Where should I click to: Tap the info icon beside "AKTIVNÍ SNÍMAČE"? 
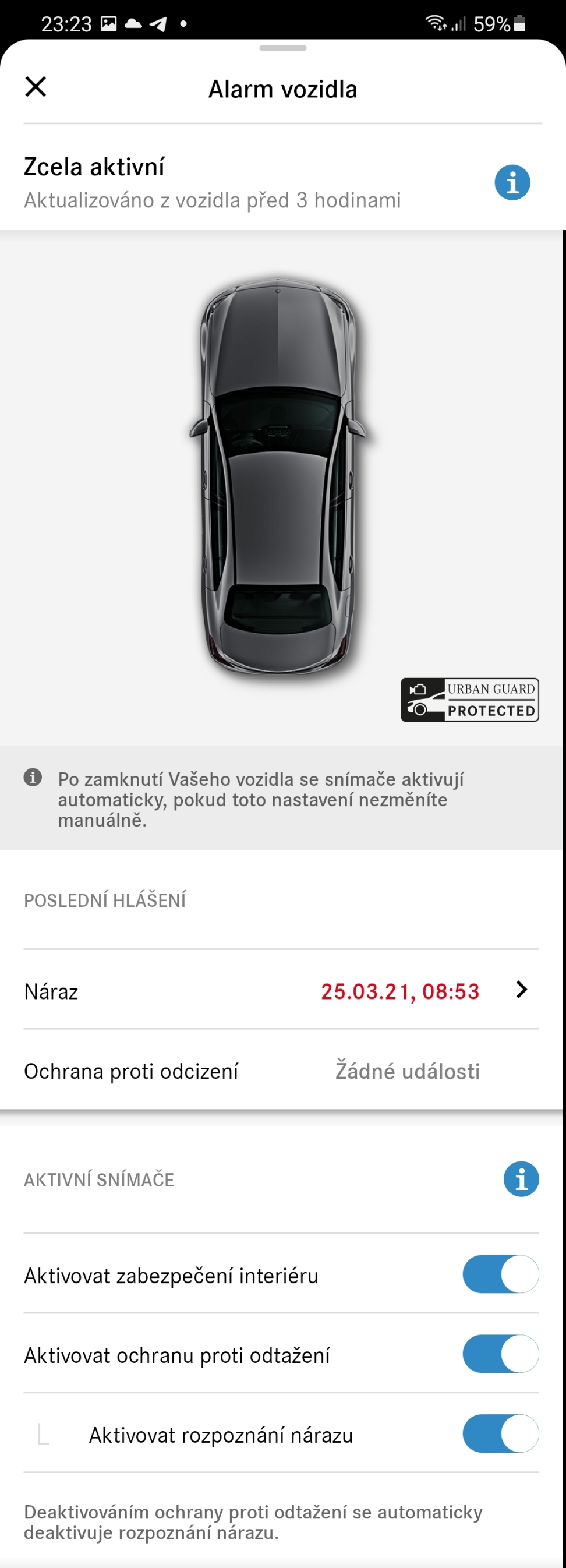[x=521, y=1179]
